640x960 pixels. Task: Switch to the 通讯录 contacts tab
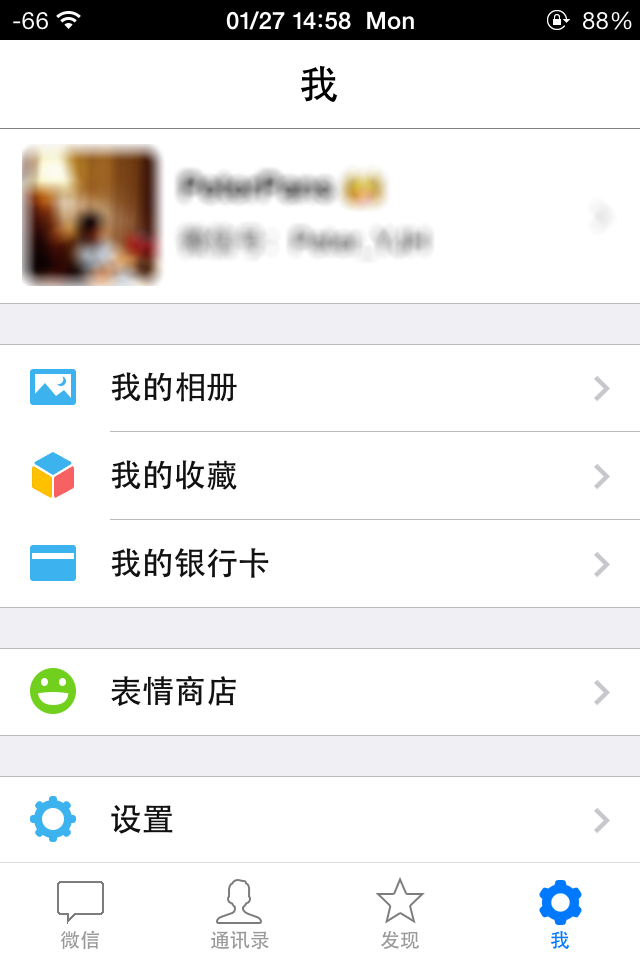coord(239,914)
